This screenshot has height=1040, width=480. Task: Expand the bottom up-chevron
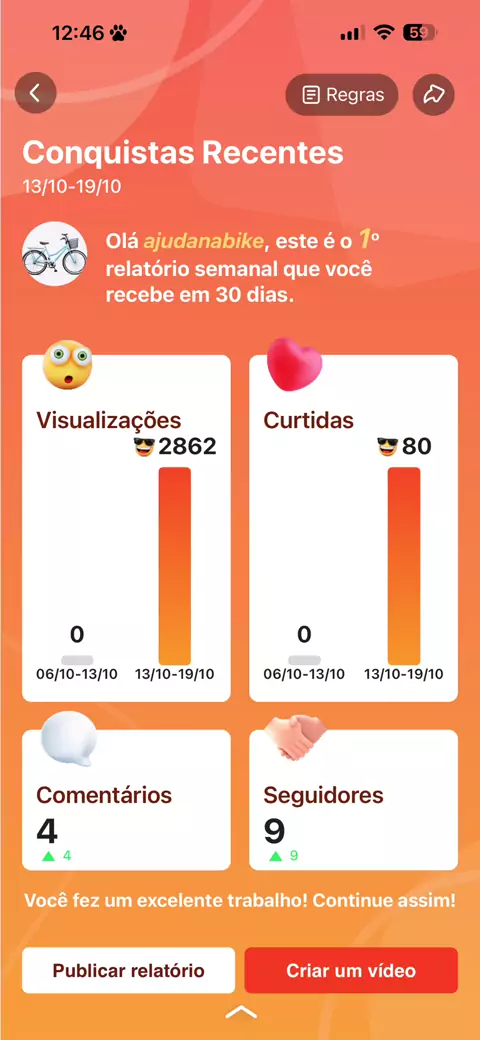[x=241, y=1011]
